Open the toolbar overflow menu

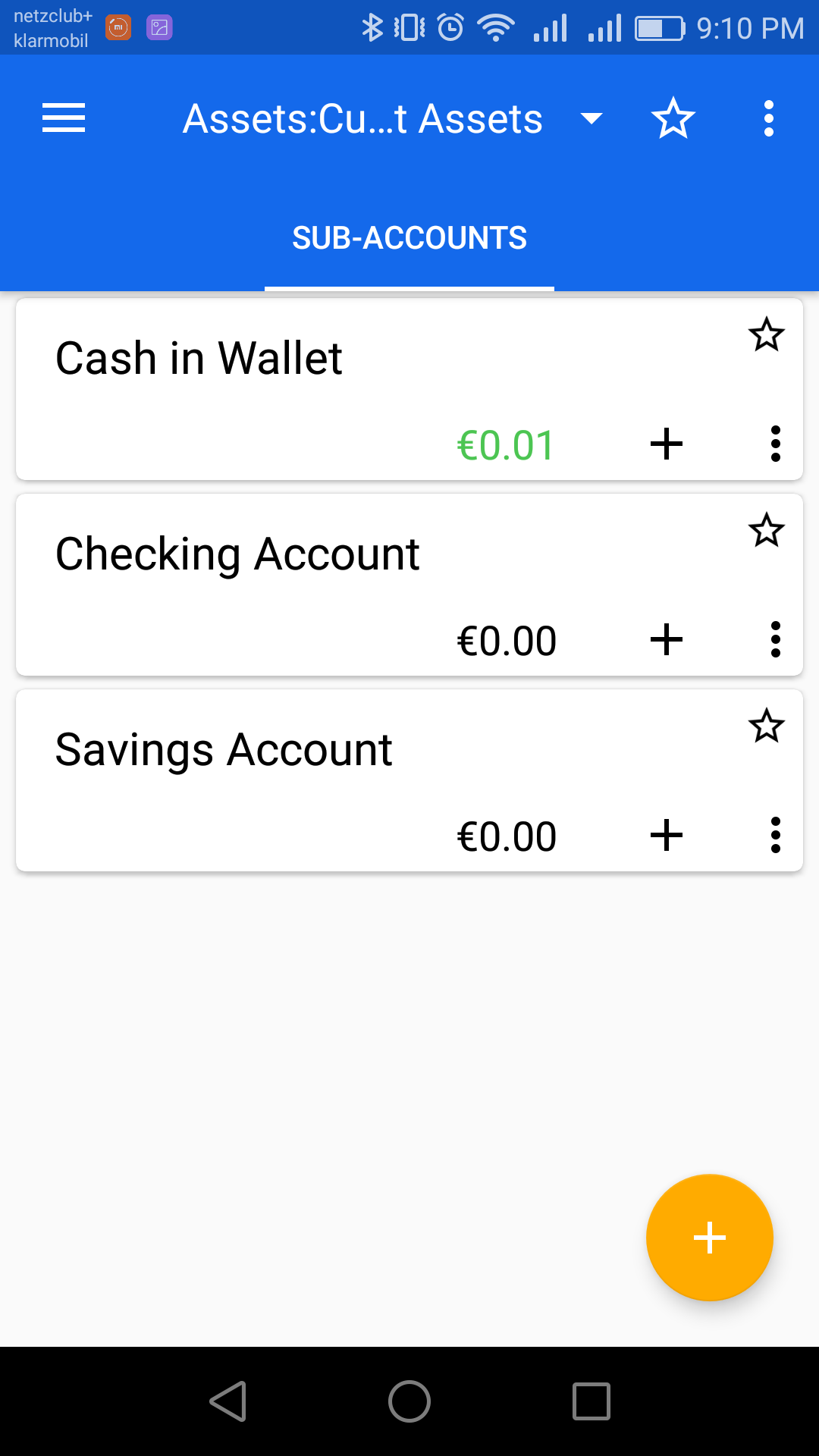[x=769, y=119]
